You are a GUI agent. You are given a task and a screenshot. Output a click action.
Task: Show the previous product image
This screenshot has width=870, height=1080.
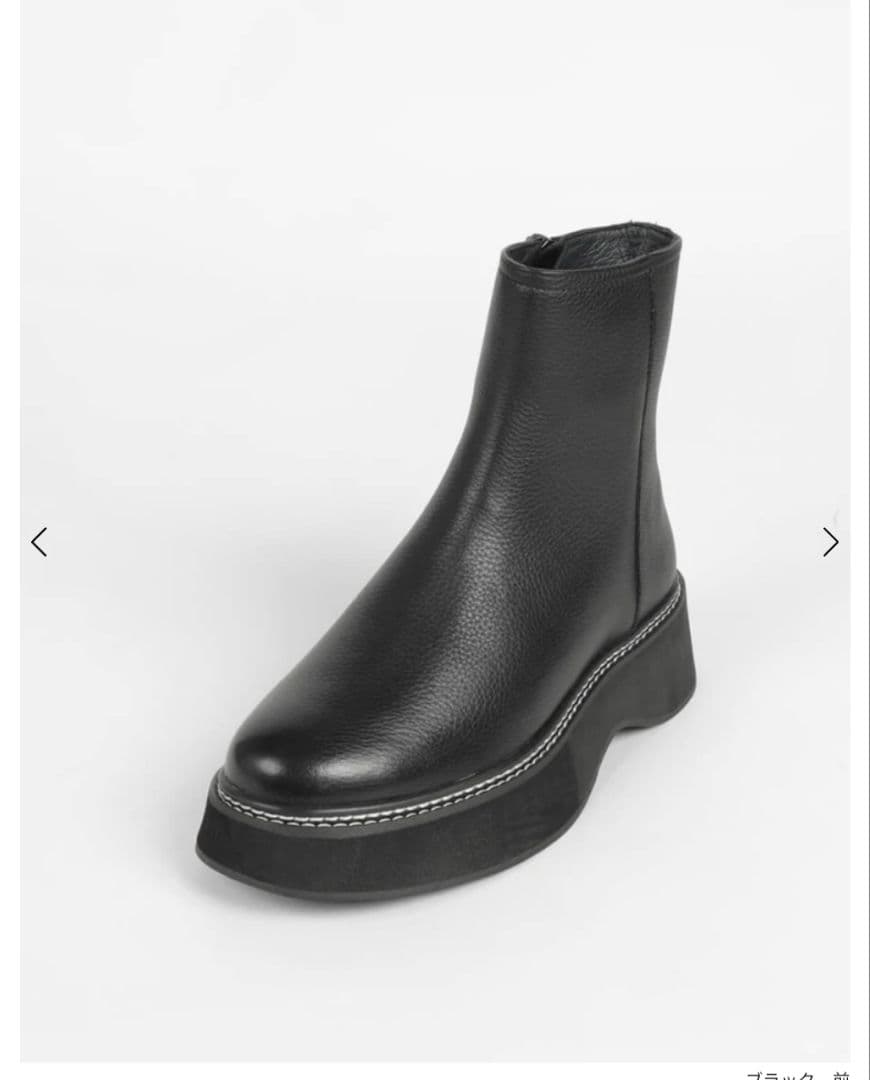point(39,542)
